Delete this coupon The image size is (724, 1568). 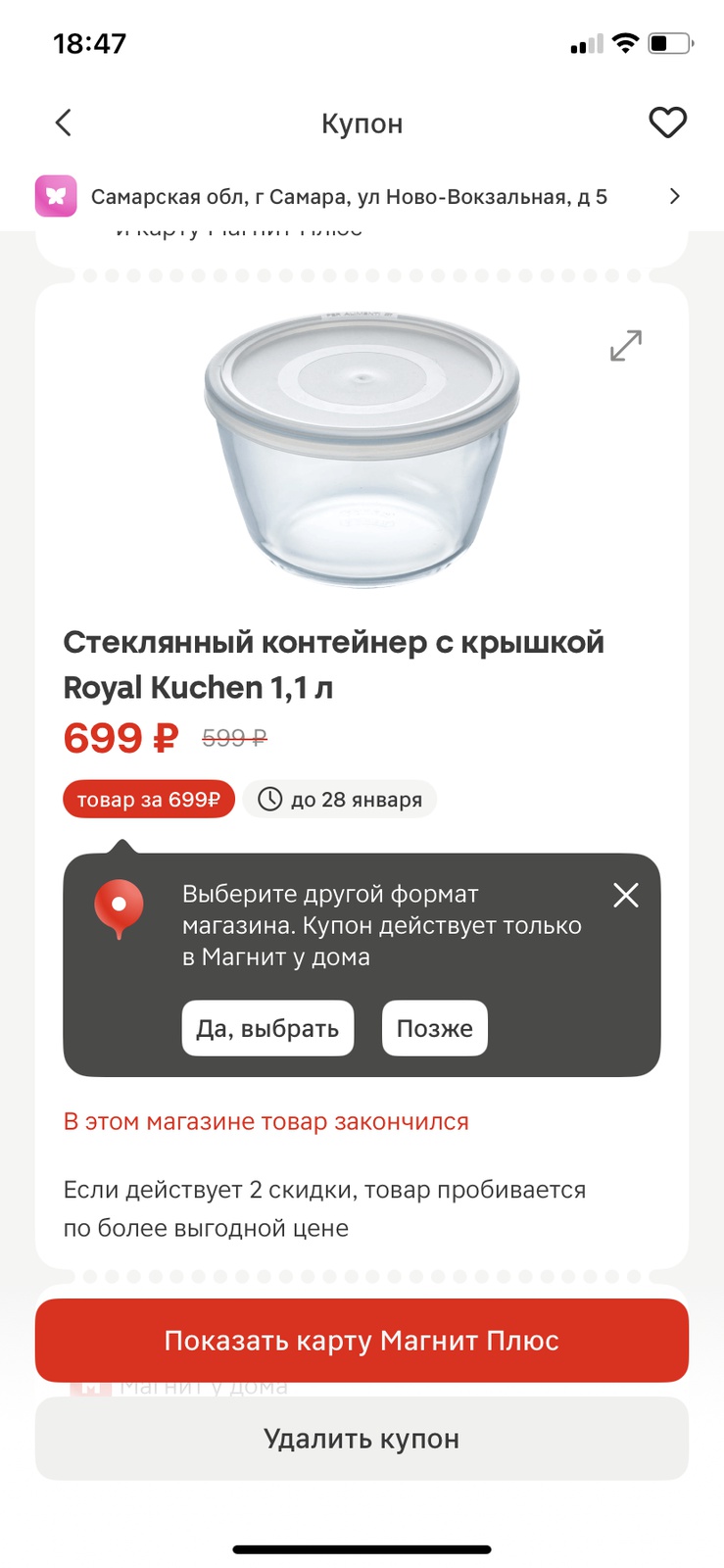(x=362, y=1438)
